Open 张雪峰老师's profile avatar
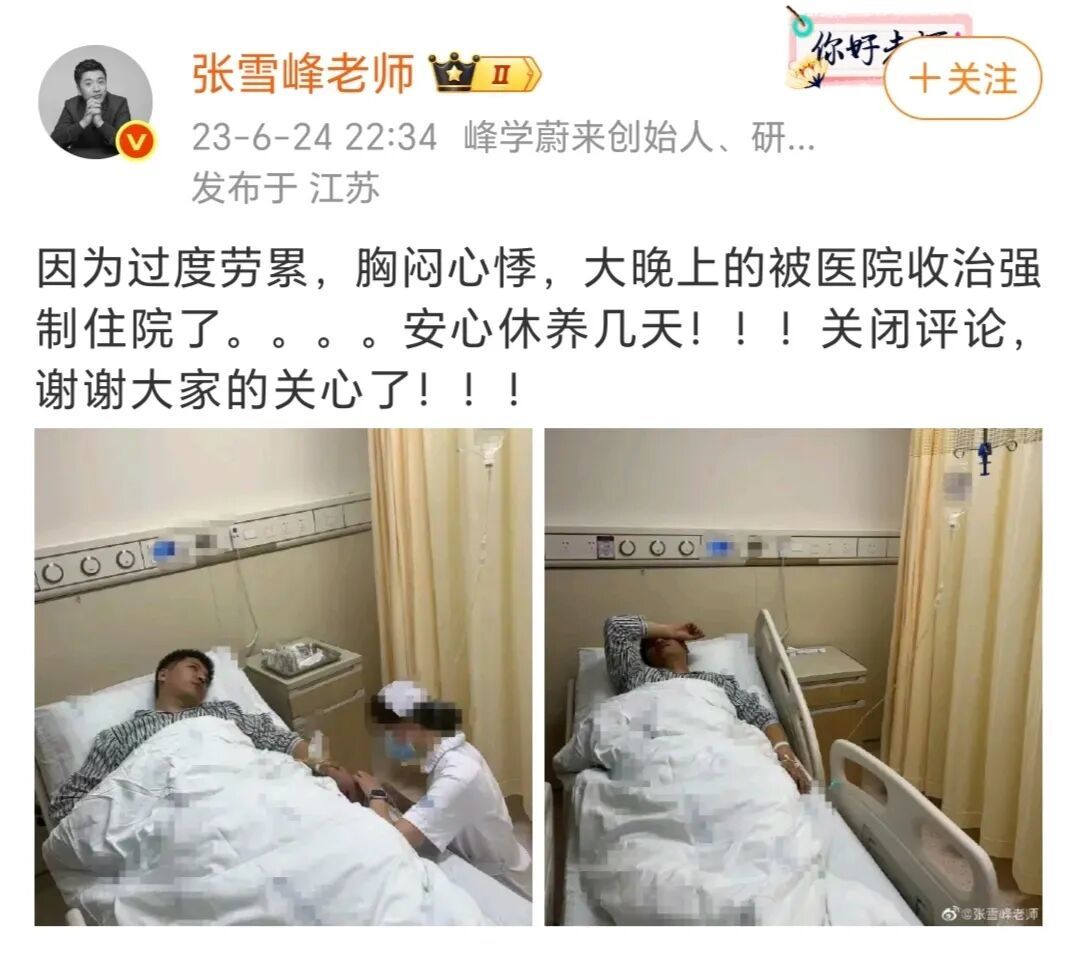Image resolution: width=1077 pixels, height=968 pixels. 95,102
